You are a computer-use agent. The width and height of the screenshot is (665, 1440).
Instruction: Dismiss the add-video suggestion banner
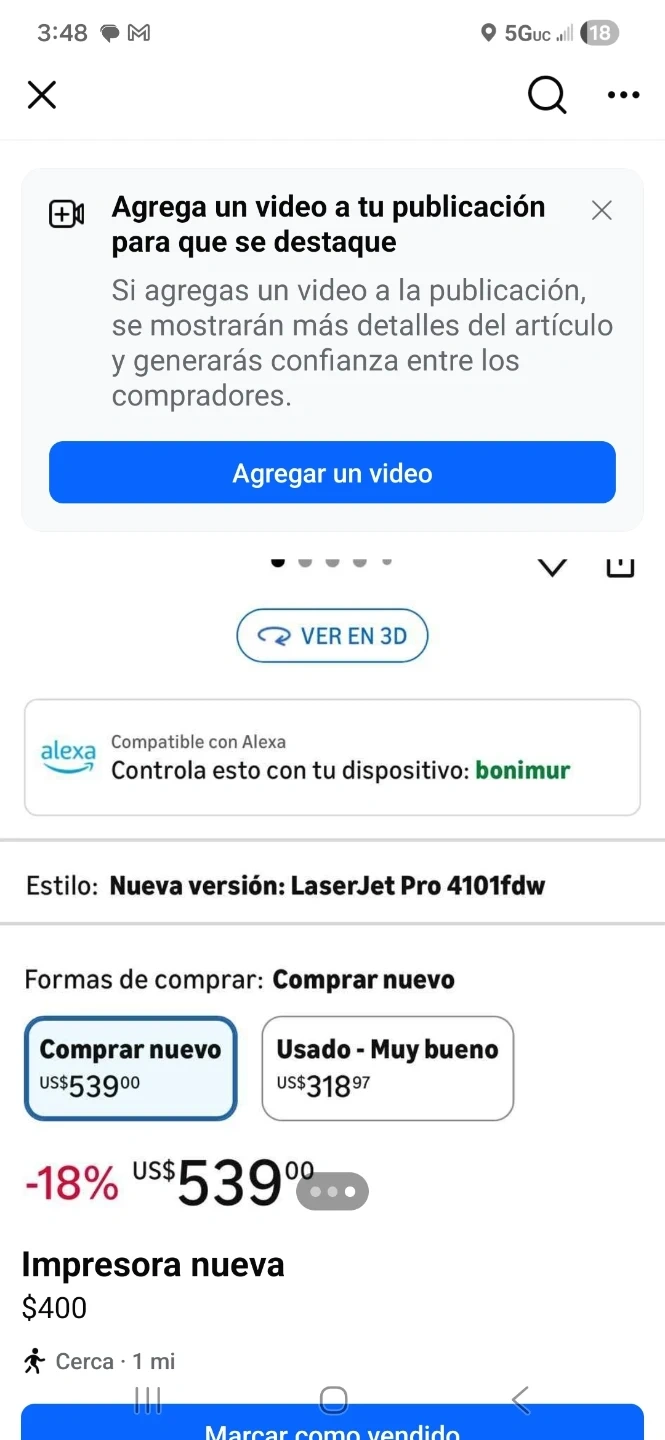(601, 210)
